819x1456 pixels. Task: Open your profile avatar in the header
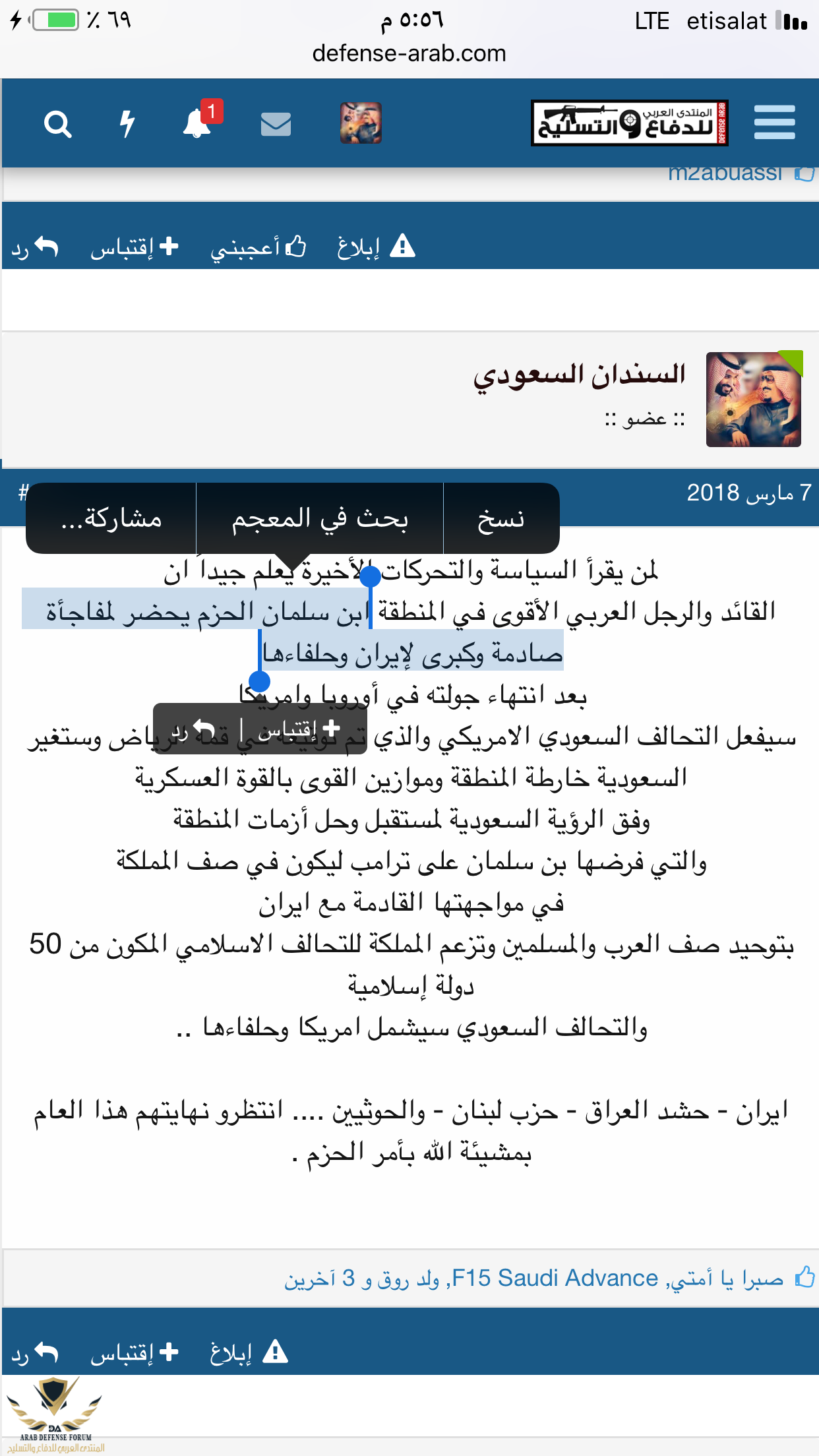point(361,123)
